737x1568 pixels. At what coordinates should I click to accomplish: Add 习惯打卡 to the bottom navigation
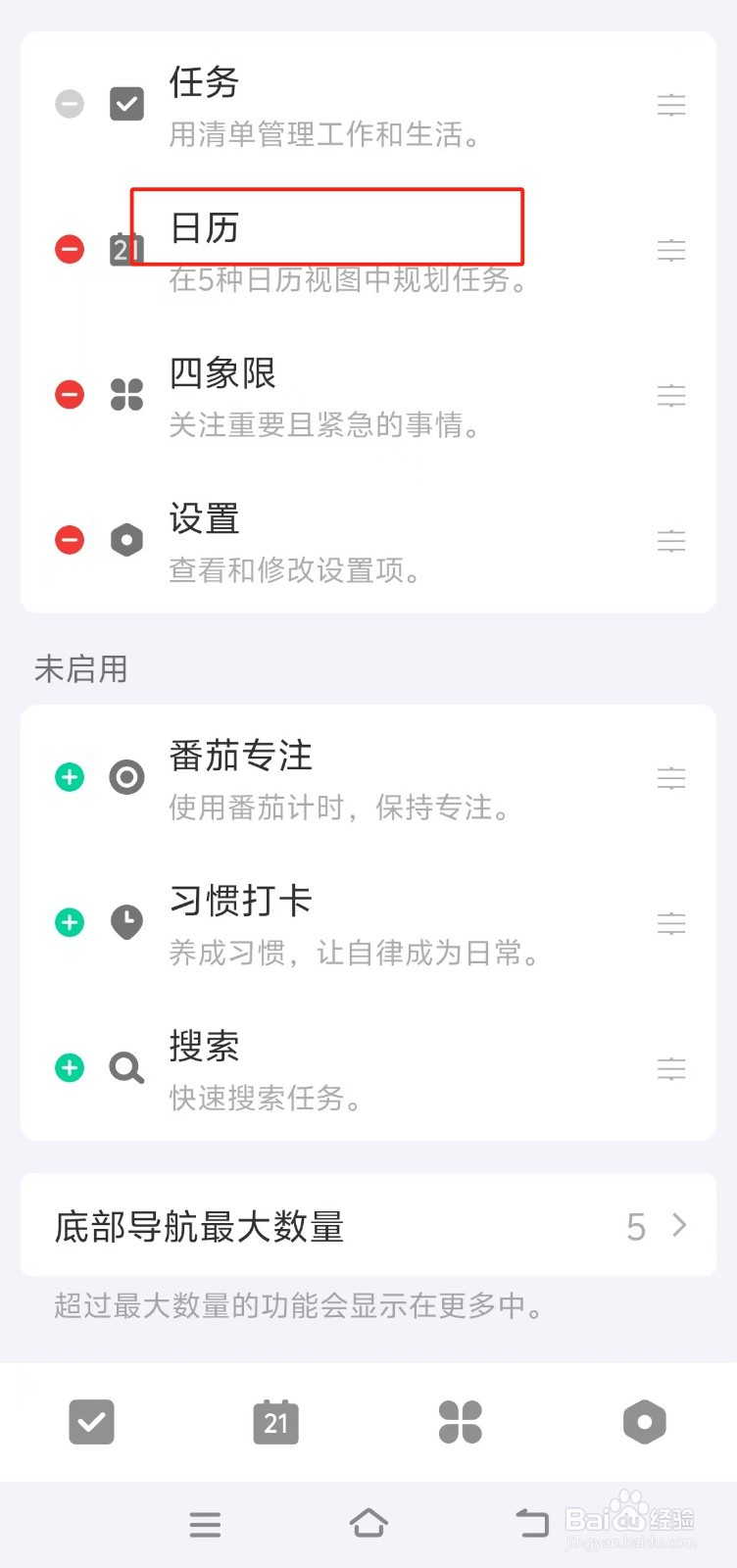70,922
